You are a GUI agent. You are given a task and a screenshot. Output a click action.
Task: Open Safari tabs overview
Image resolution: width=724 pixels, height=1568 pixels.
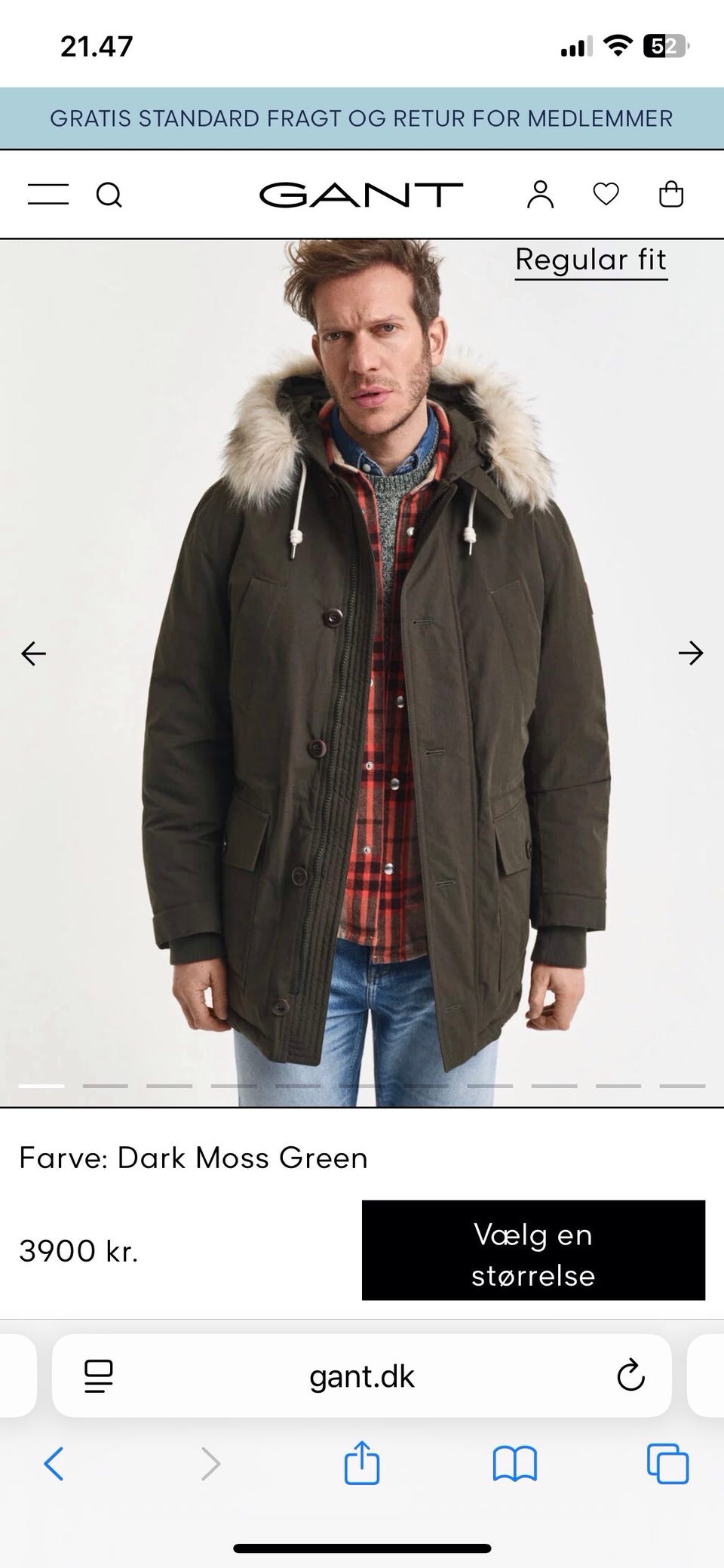(x=668, y=1464)
